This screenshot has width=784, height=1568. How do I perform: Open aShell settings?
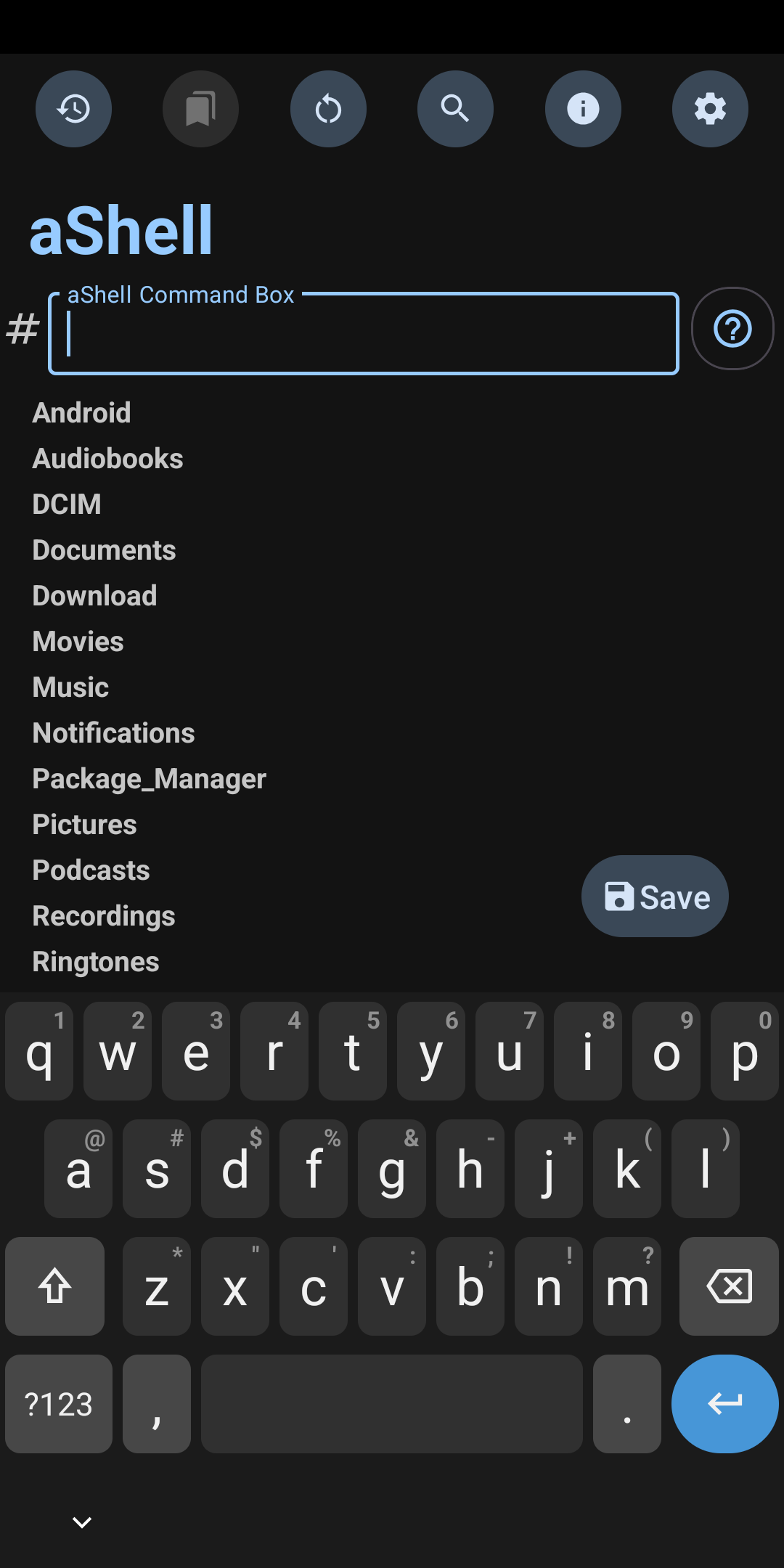(710, 109)
